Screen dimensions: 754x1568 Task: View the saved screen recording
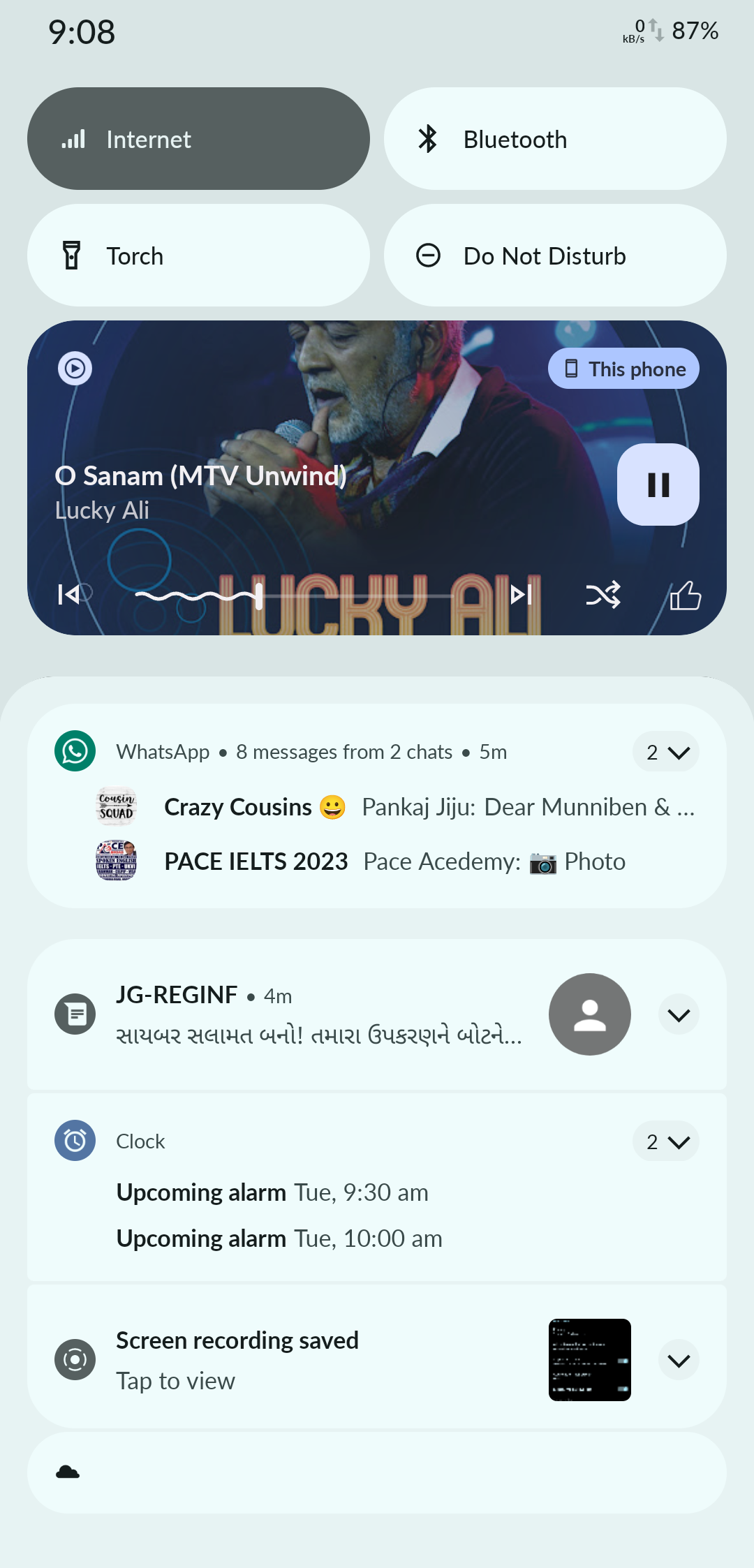[x=279, y=1359]
